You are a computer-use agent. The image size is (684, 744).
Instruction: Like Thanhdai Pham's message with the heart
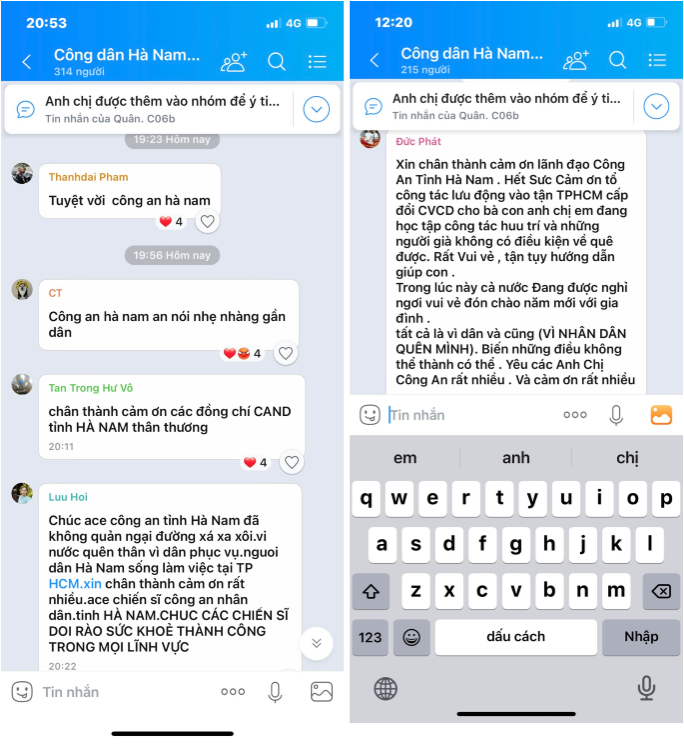click(207, 222)
